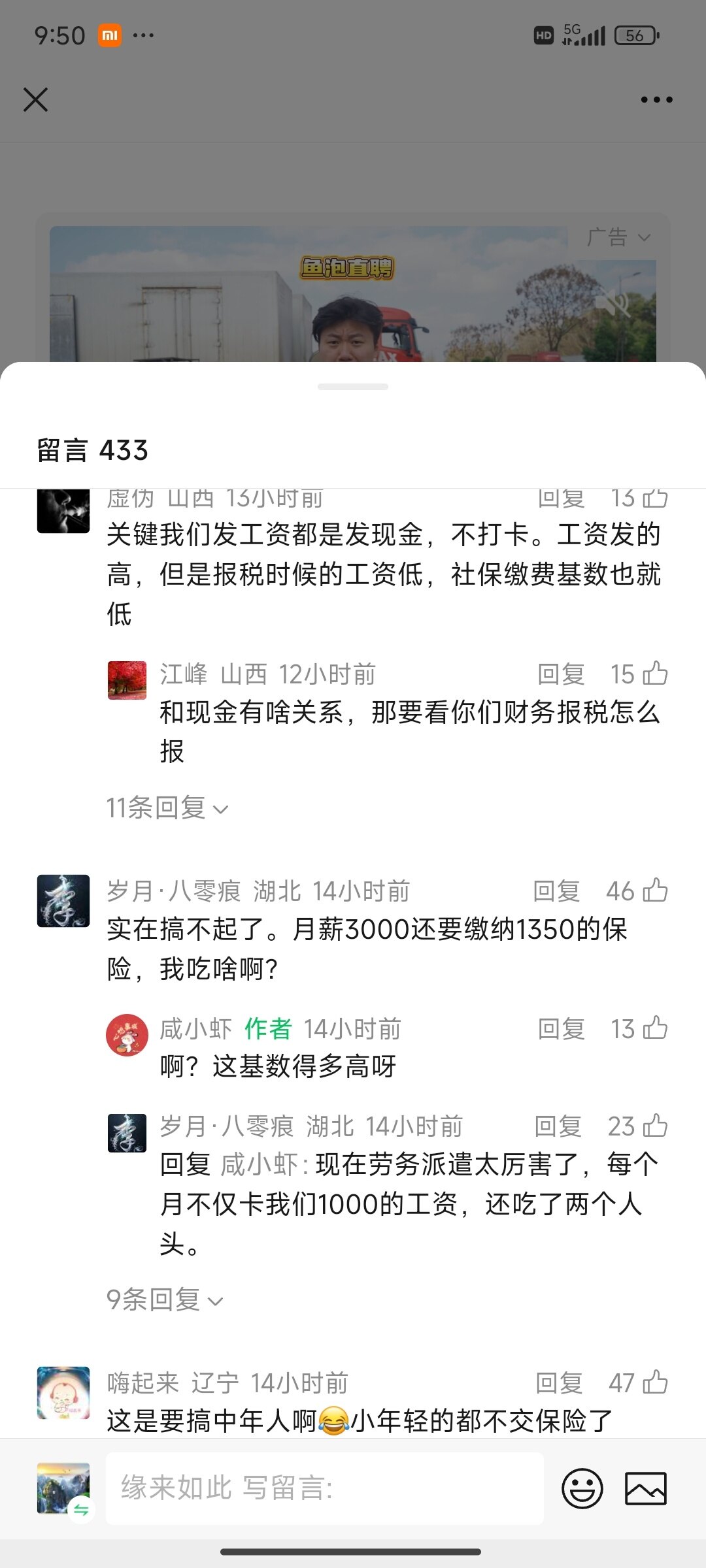Like 咸小虾's author reply

[x=655, y=1028]
